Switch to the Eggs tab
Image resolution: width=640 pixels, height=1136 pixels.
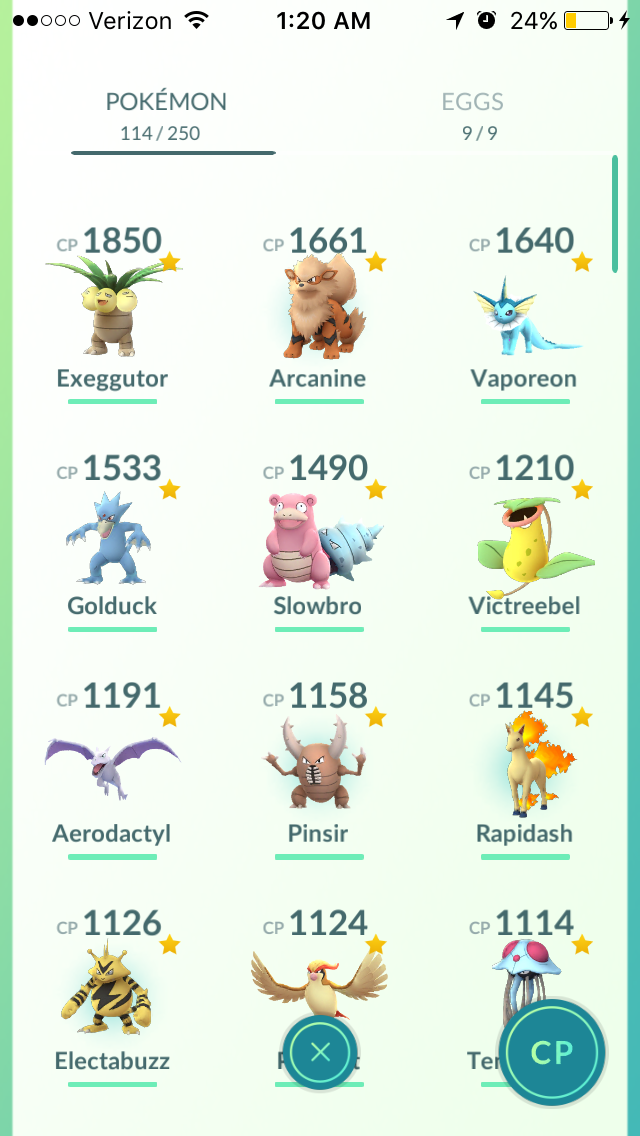pyautogui.click(x=472, y=114)
